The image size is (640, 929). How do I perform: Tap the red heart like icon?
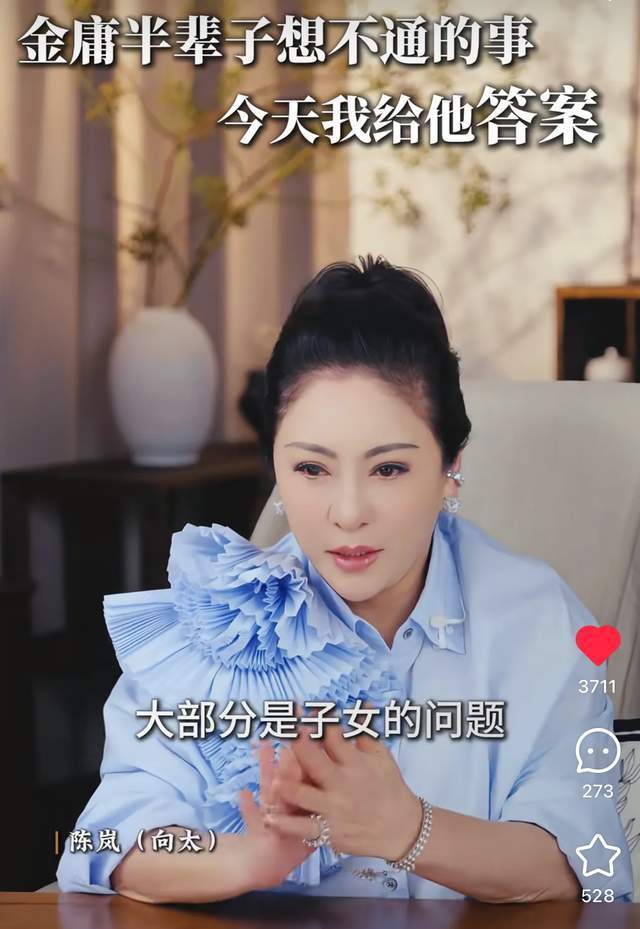pos(598,645)
